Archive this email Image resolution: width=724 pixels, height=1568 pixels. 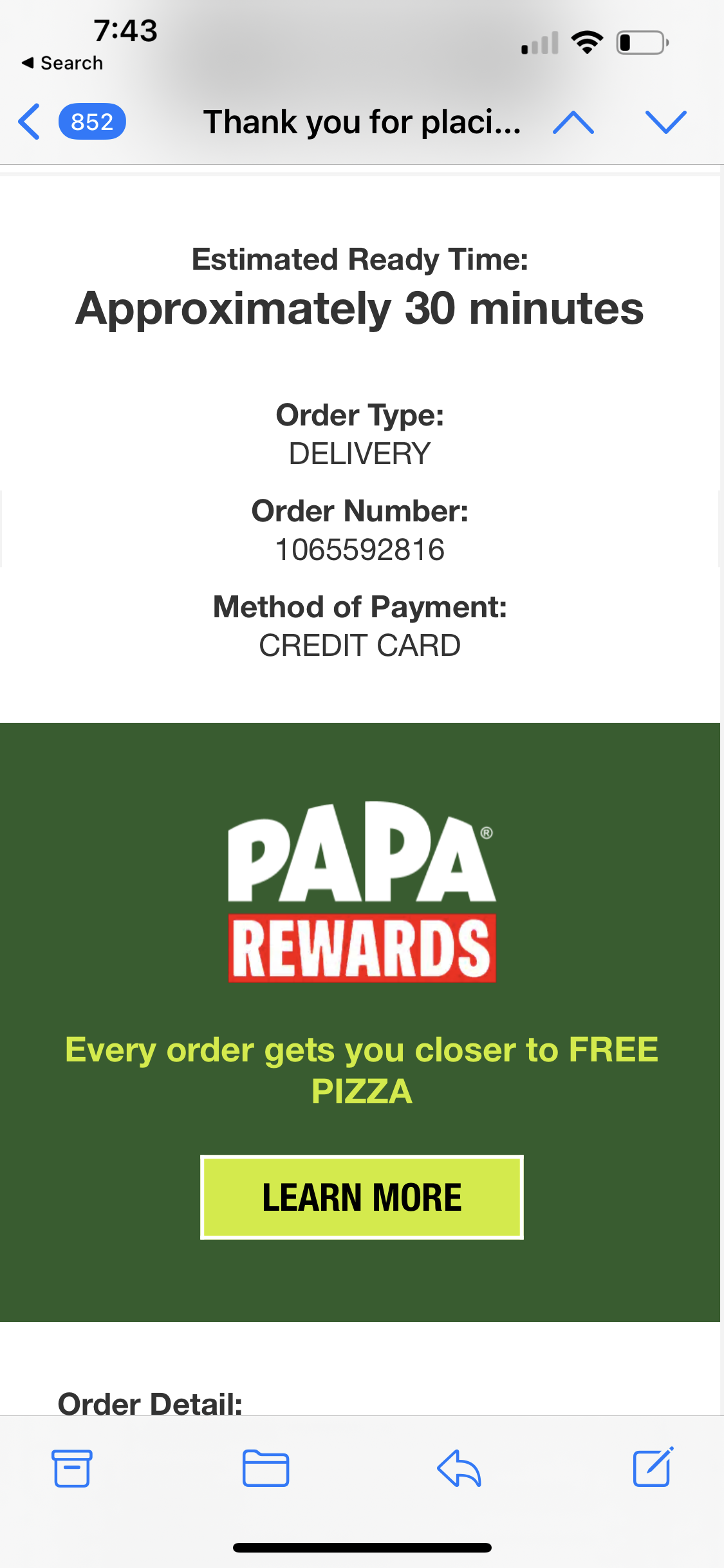click(x=71, y=1468)
